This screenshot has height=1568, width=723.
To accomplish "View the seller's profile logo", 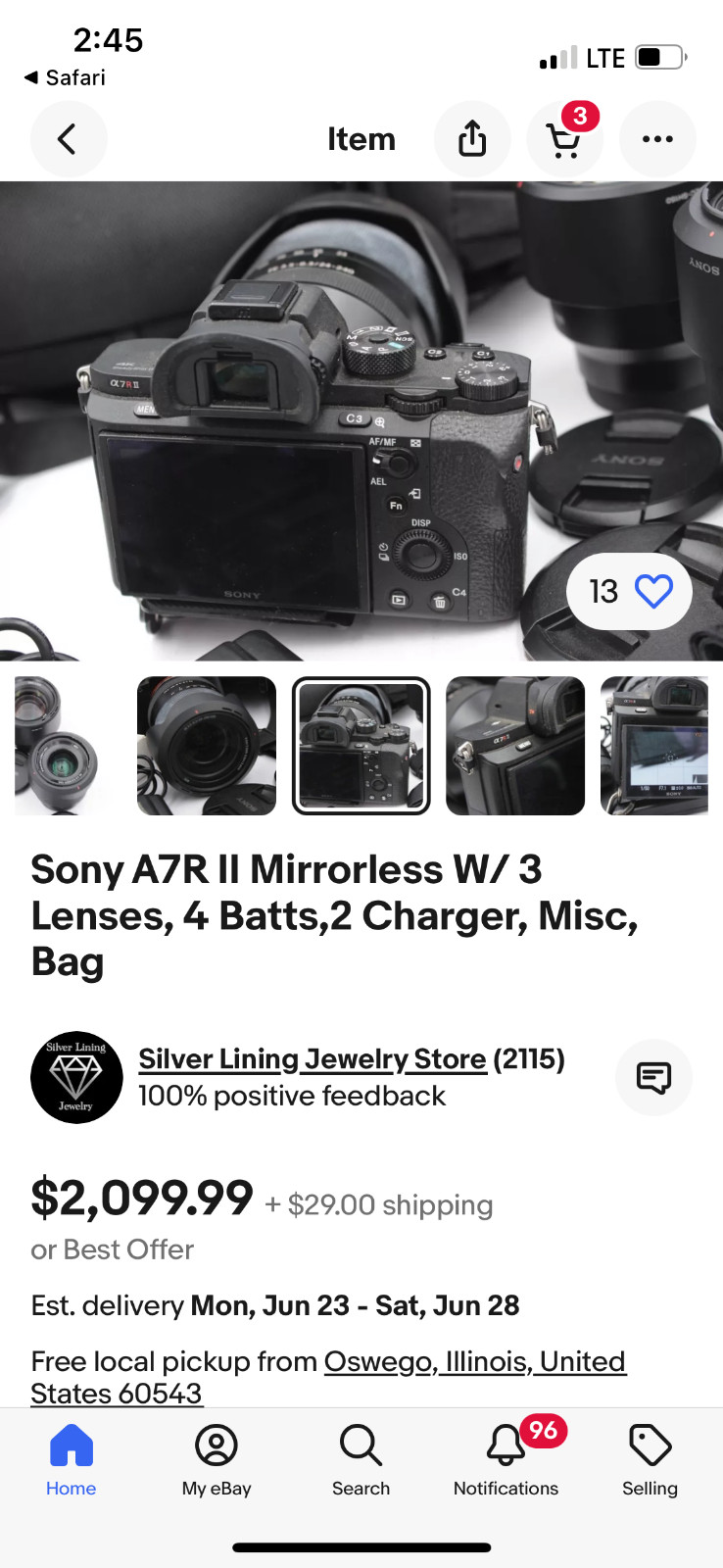I will (x=76, y=1077).
